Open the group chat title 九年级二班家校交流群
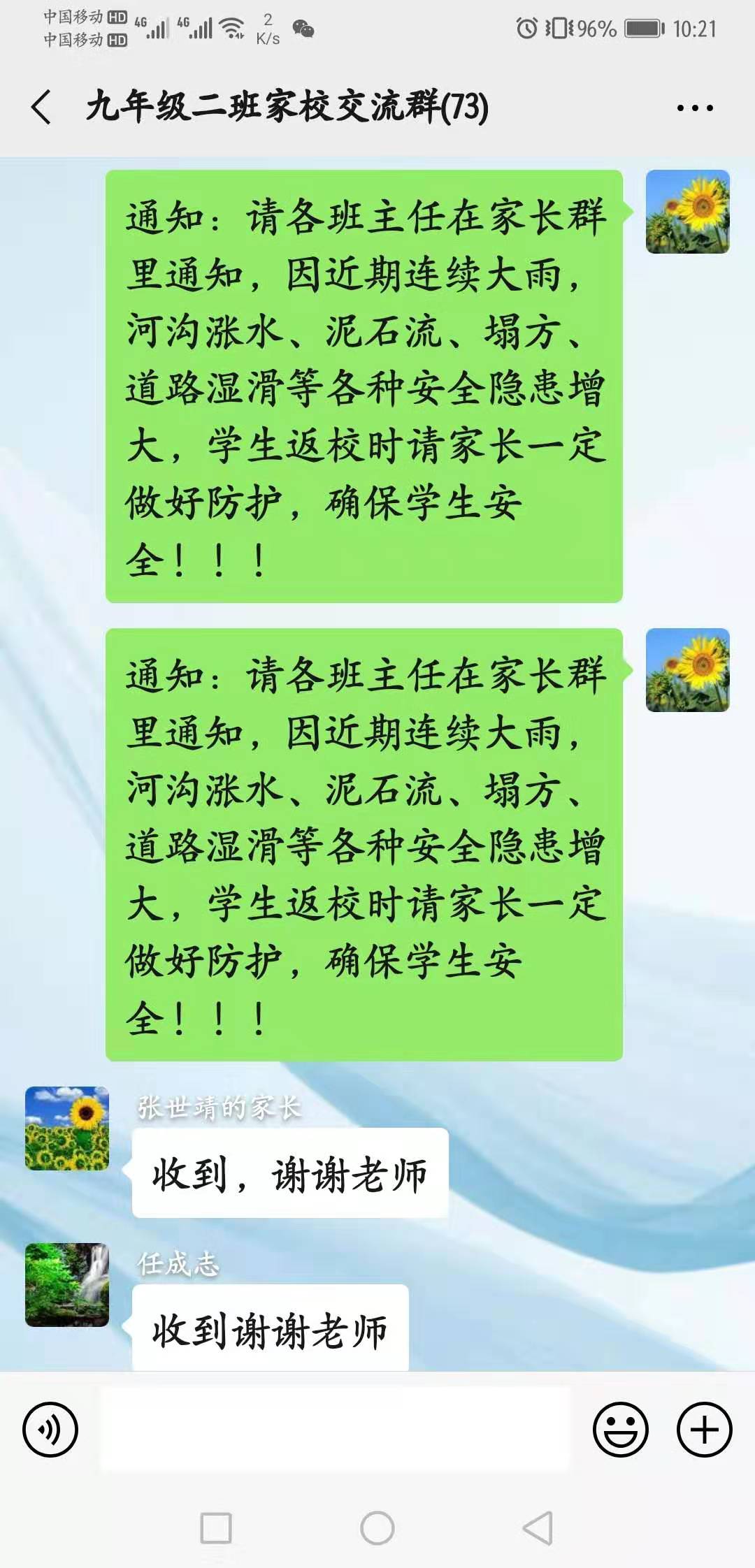This screenshot has width=755, height=1568. (x=287, y=106)
